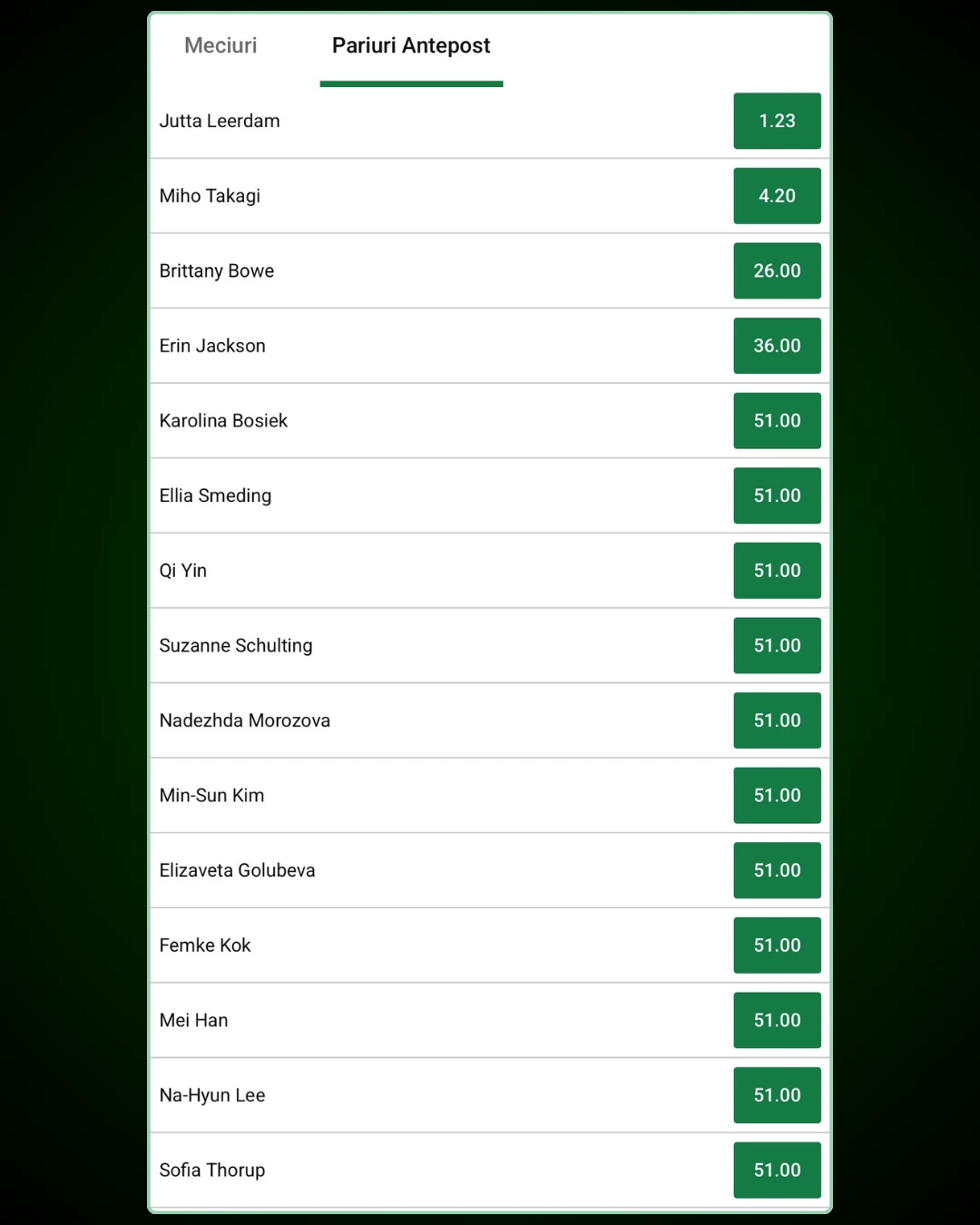Image resolution: width=980 pixels, height=1225 pixels.
Task: Select the odds for Nadezhda Morozova
Action: pyautogui.click(x=777, y=720)
